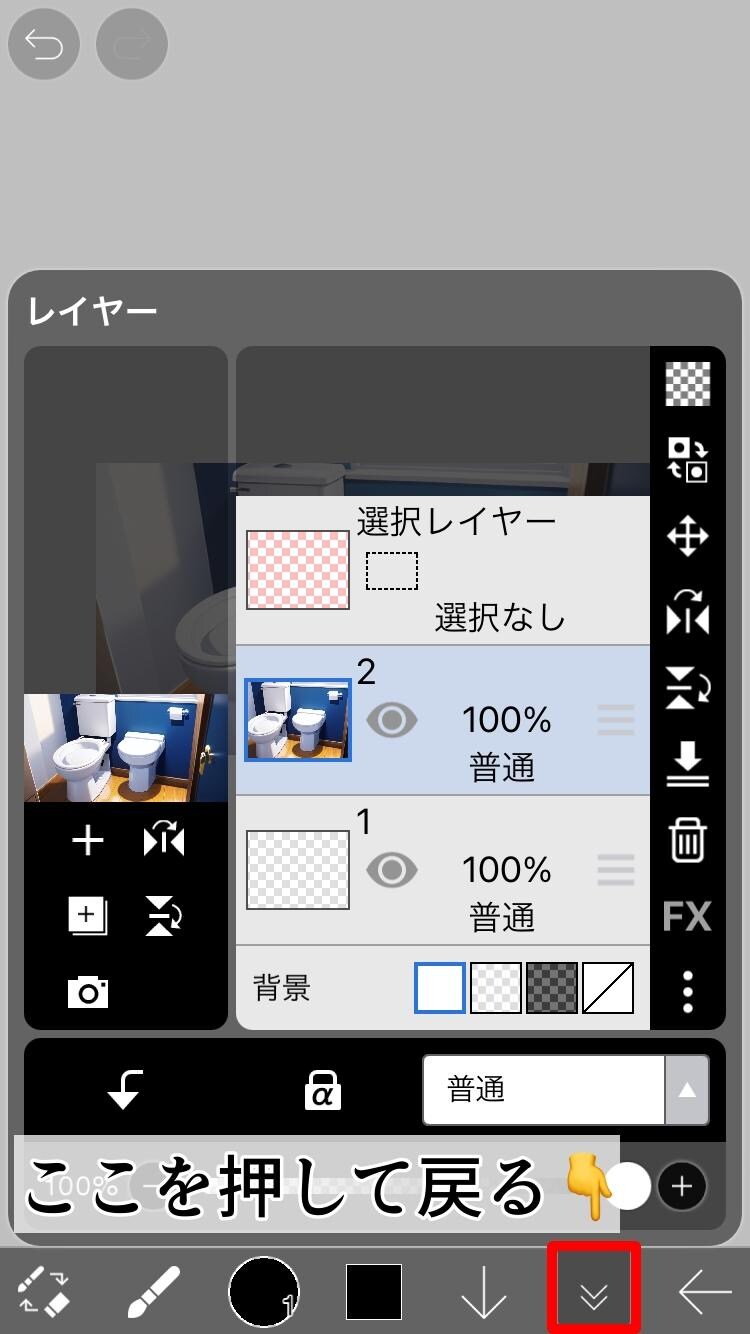
Task: Open the 普通 blend mode dropdown
Action: (x=566, y=1089)
